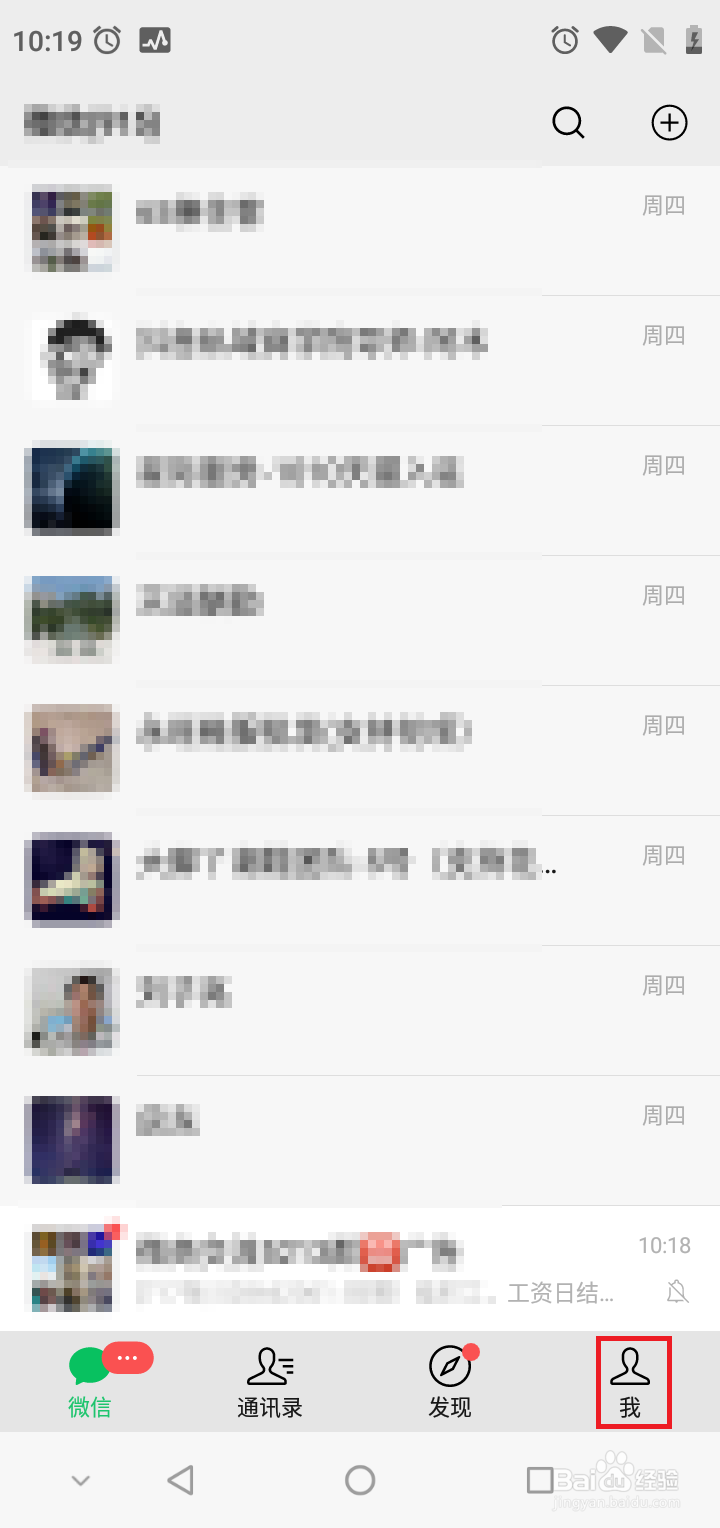Collapse the app with the down chevron
720x1528 pixels.
[x=80, y=1480]
